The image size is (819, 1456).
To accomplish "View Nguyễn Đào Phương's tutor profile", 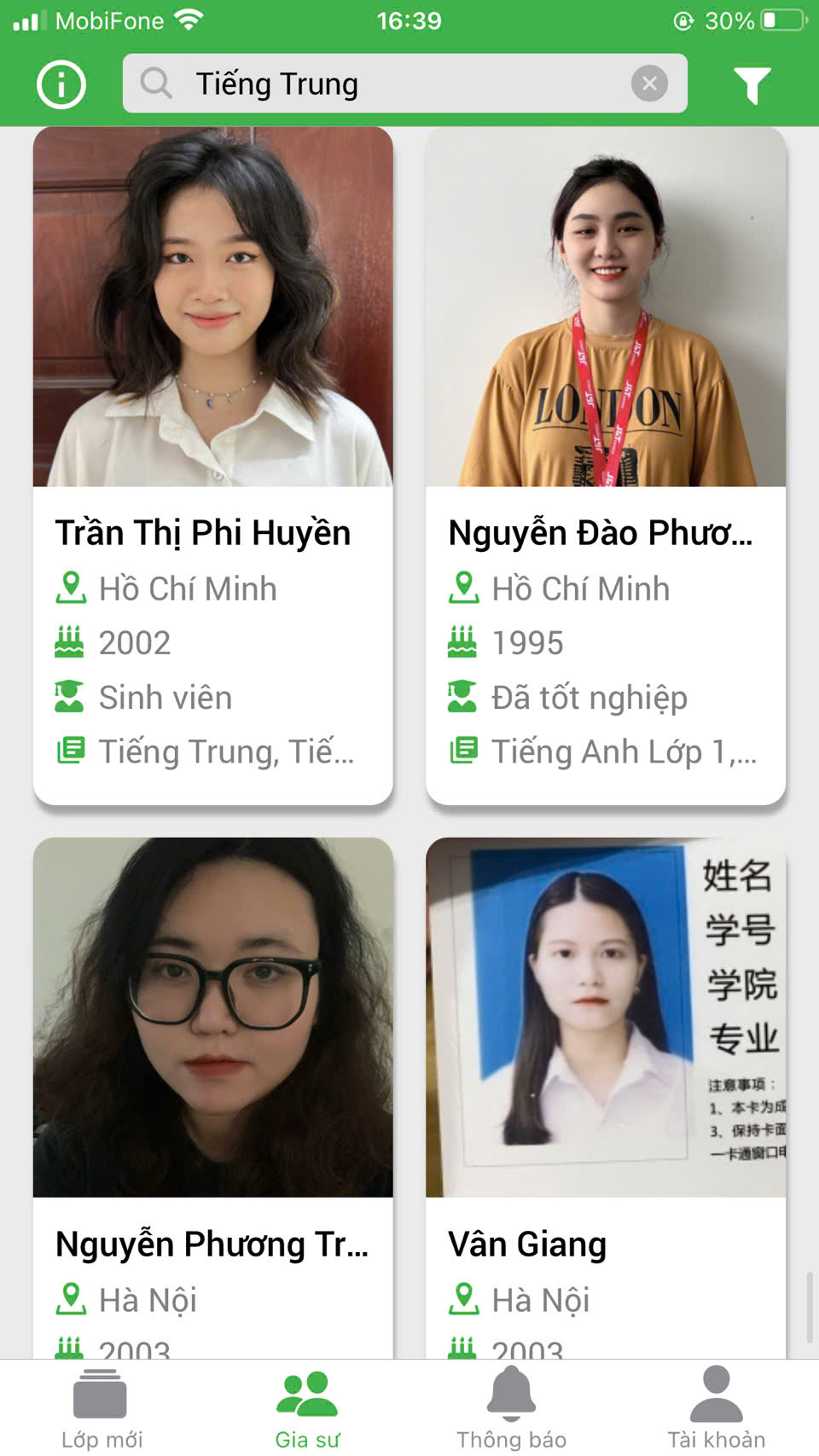I will [x=606, y=465].
